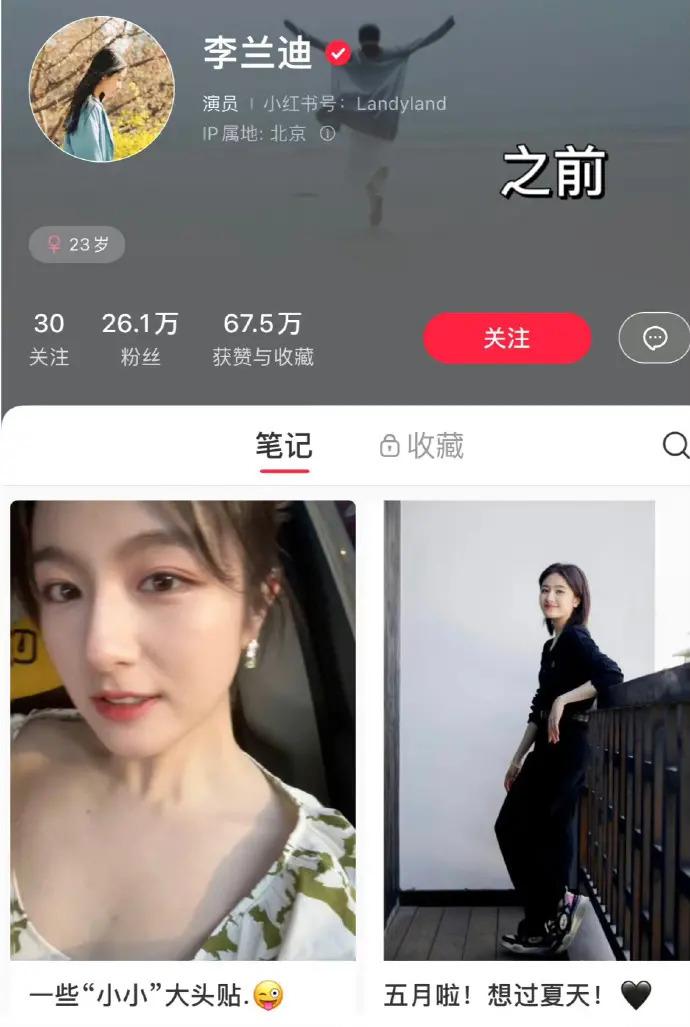Tap the info icon beside IP属地
This screenshot has width=690, height=1027.
point(327,134)
